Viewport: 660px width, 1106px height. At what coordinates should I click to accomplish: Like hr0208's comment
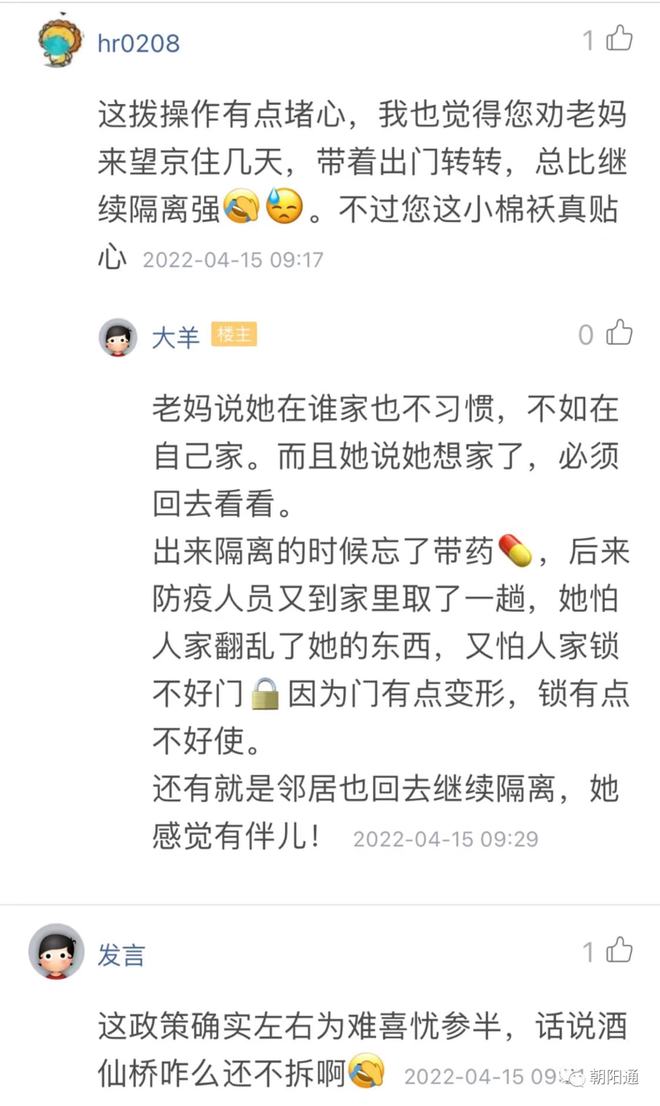tap(619, 40)
